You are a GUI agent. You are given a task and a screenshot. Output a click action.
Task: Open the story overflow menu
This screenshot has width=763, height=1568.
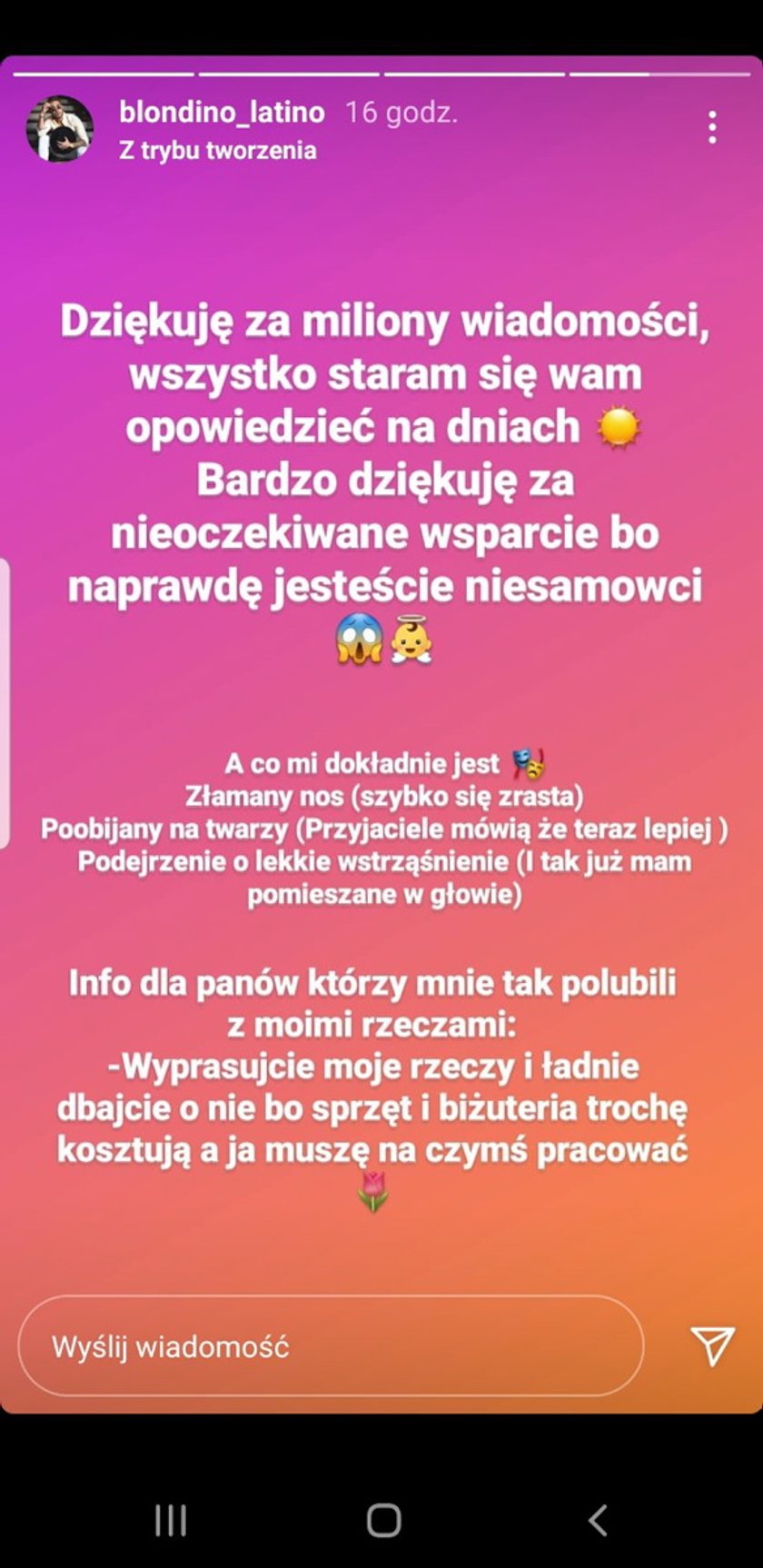(x=712, y=128)
